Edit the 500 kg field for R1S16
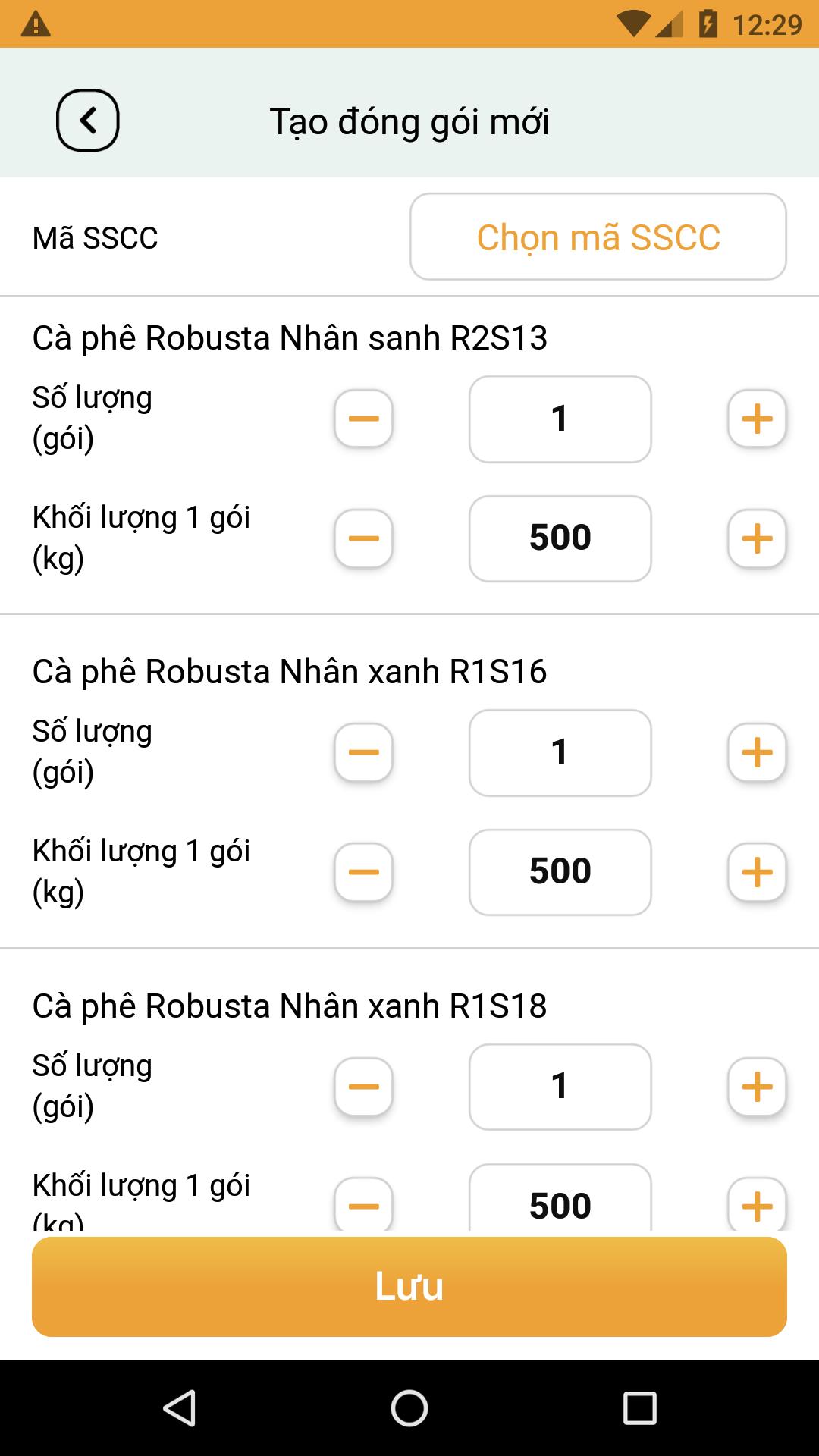Image resolution: width=819 pixels, height=1456 pixels. click(x=560, y=872)
